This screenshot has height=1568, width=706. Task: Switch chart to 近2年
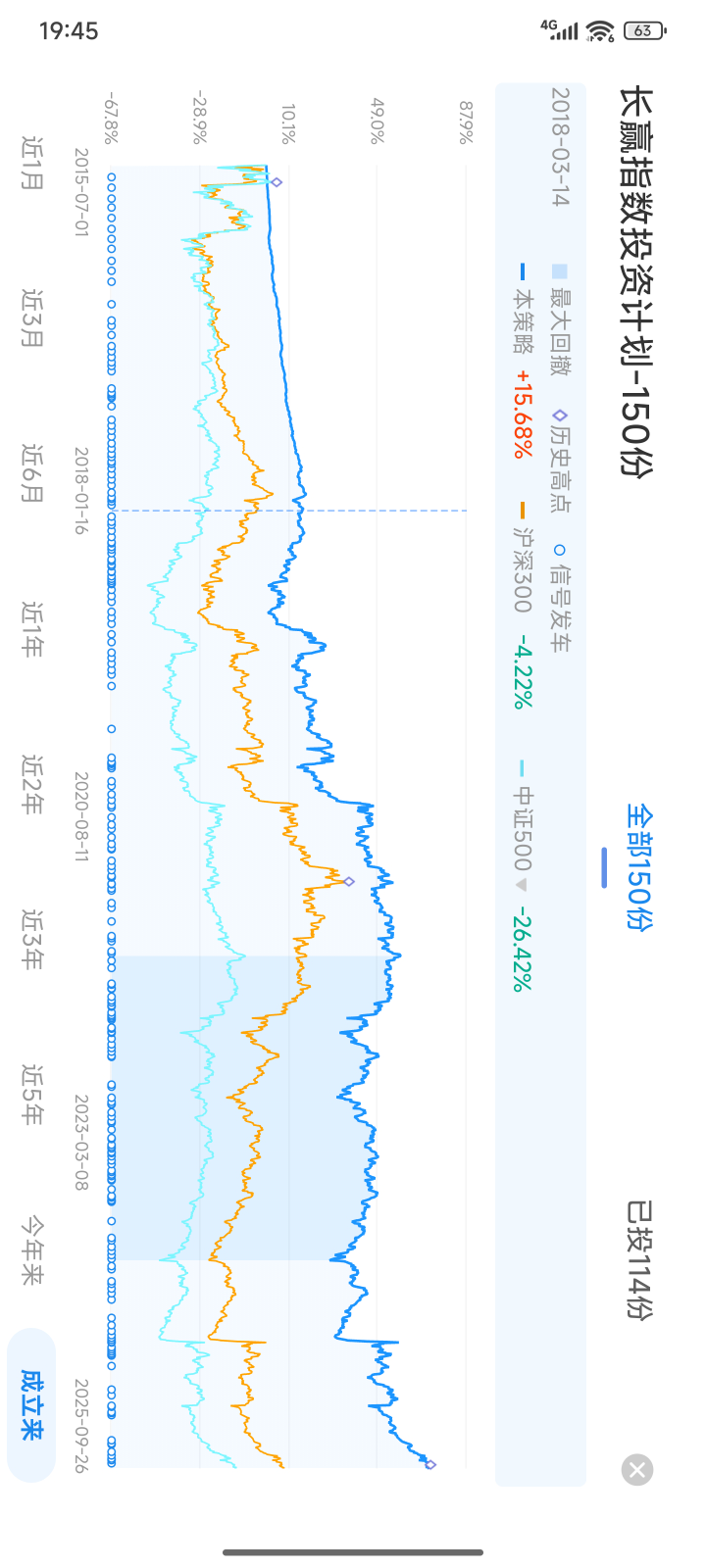point(32,784)
